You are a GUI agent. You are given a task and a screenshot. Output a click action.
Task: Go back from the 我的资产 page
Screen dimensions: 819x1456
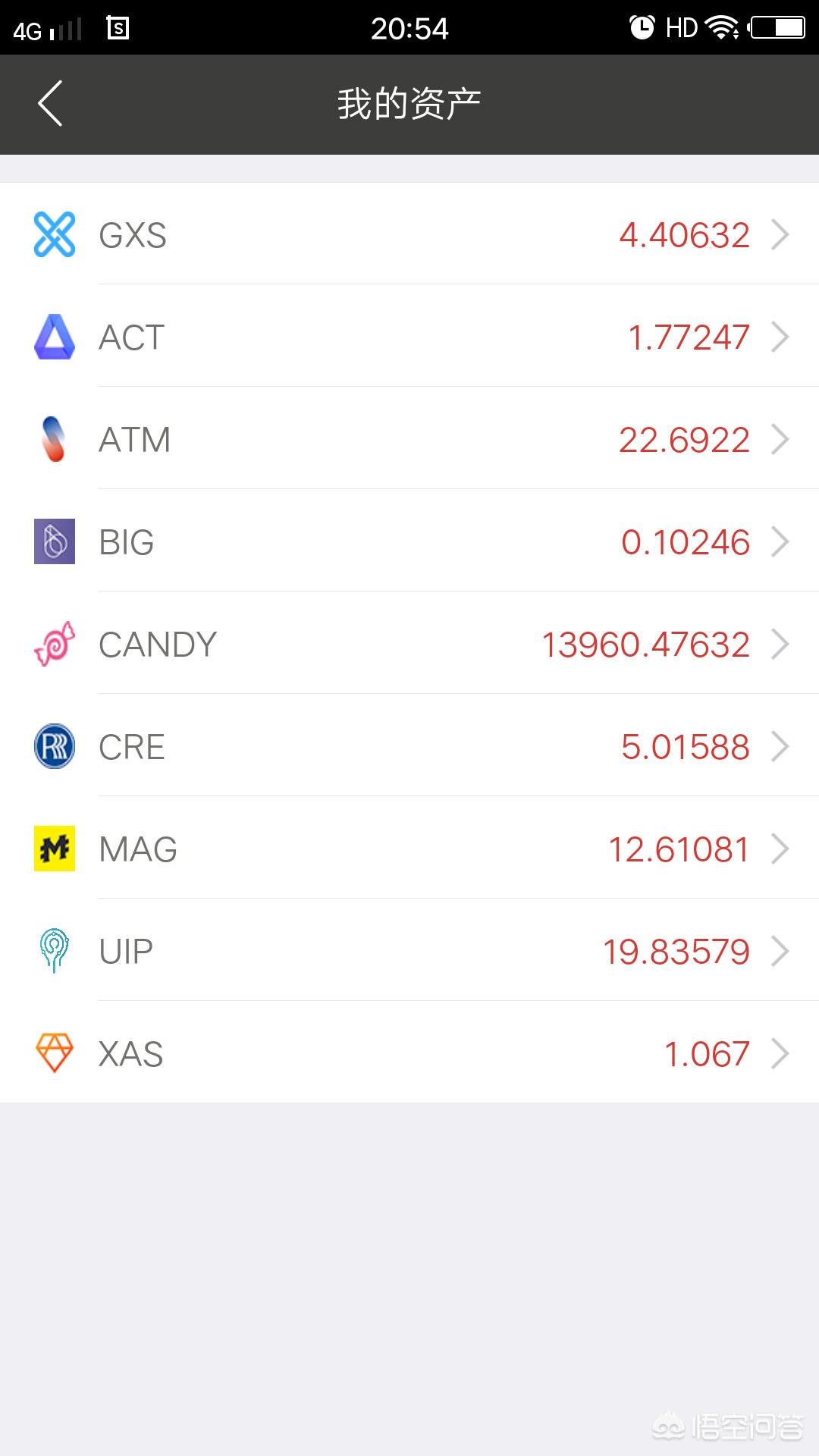tap(50, 104)
